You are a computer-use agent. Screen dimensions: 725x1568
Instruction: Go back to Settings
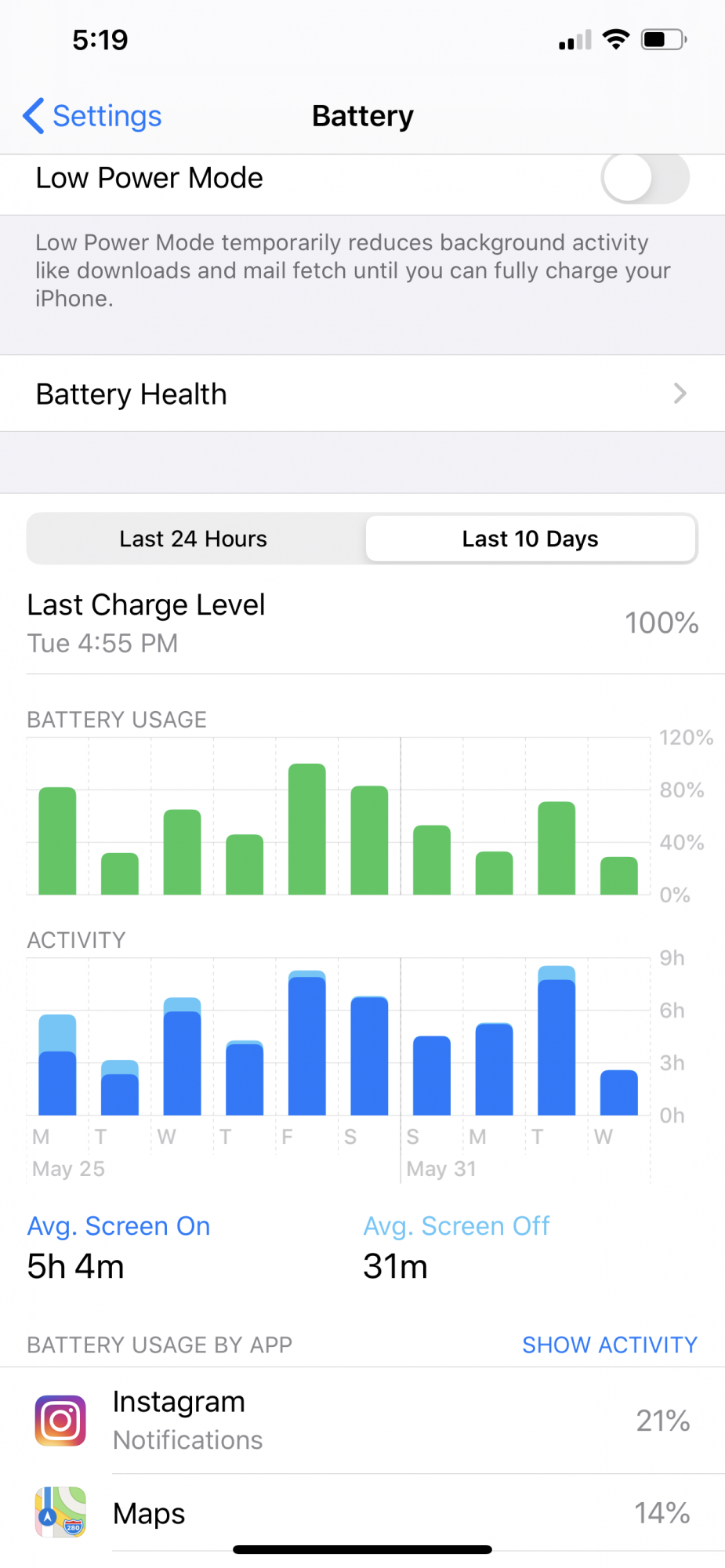92,116
